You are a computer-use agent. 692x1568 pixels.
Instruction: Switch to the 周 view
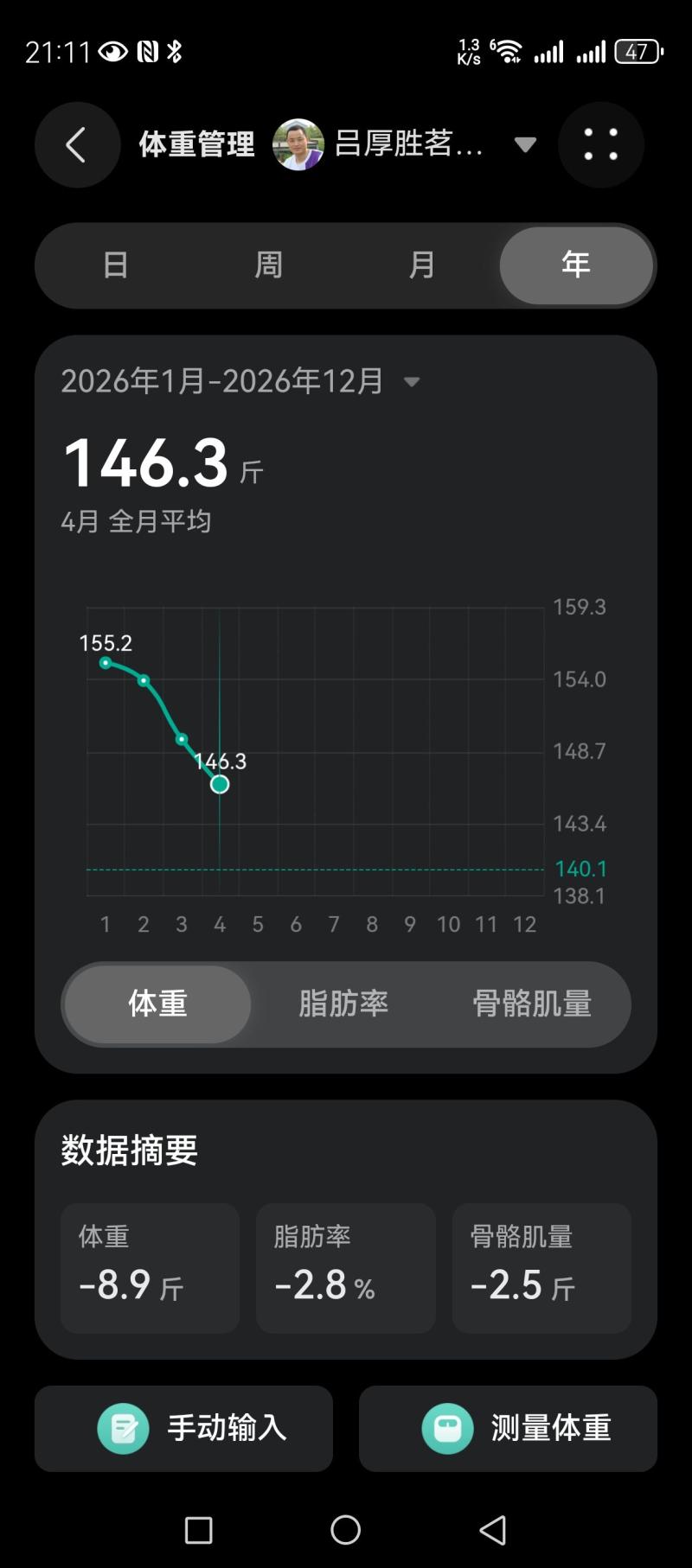[268, 265]
